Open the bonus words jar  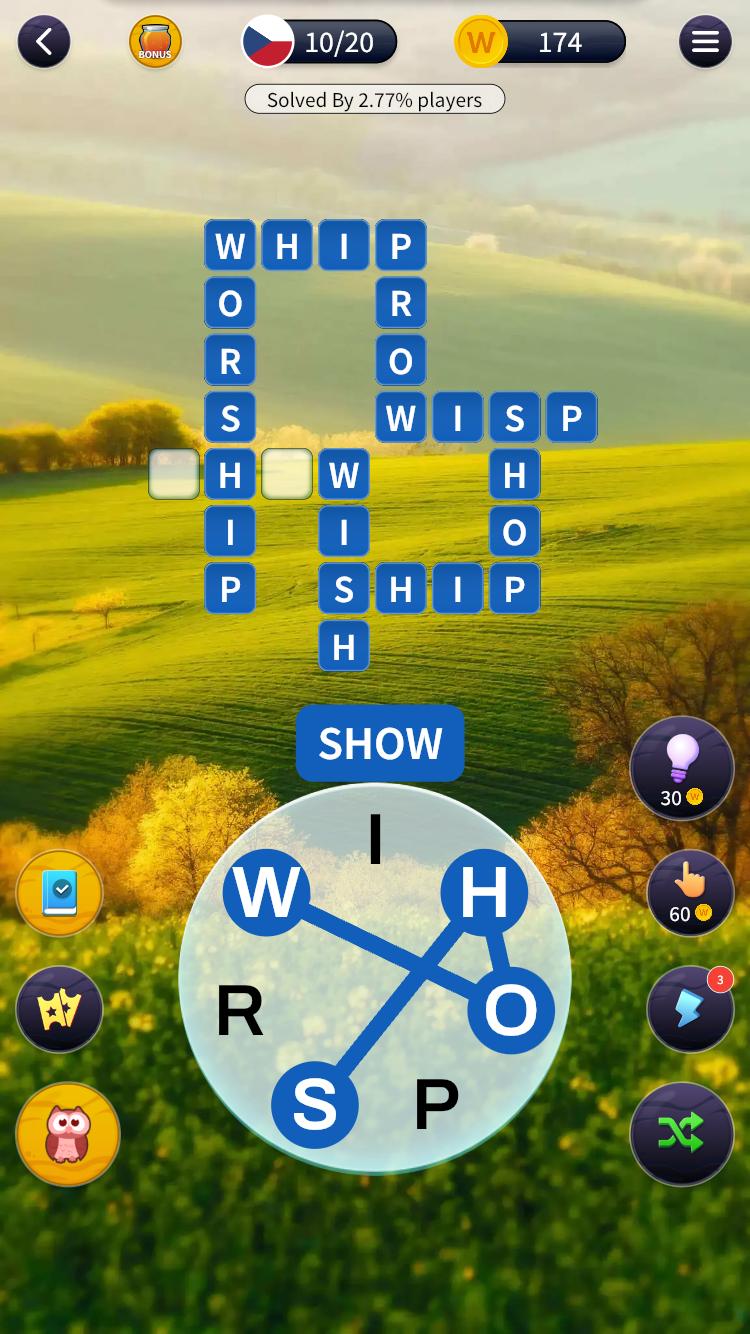point(155,42)
